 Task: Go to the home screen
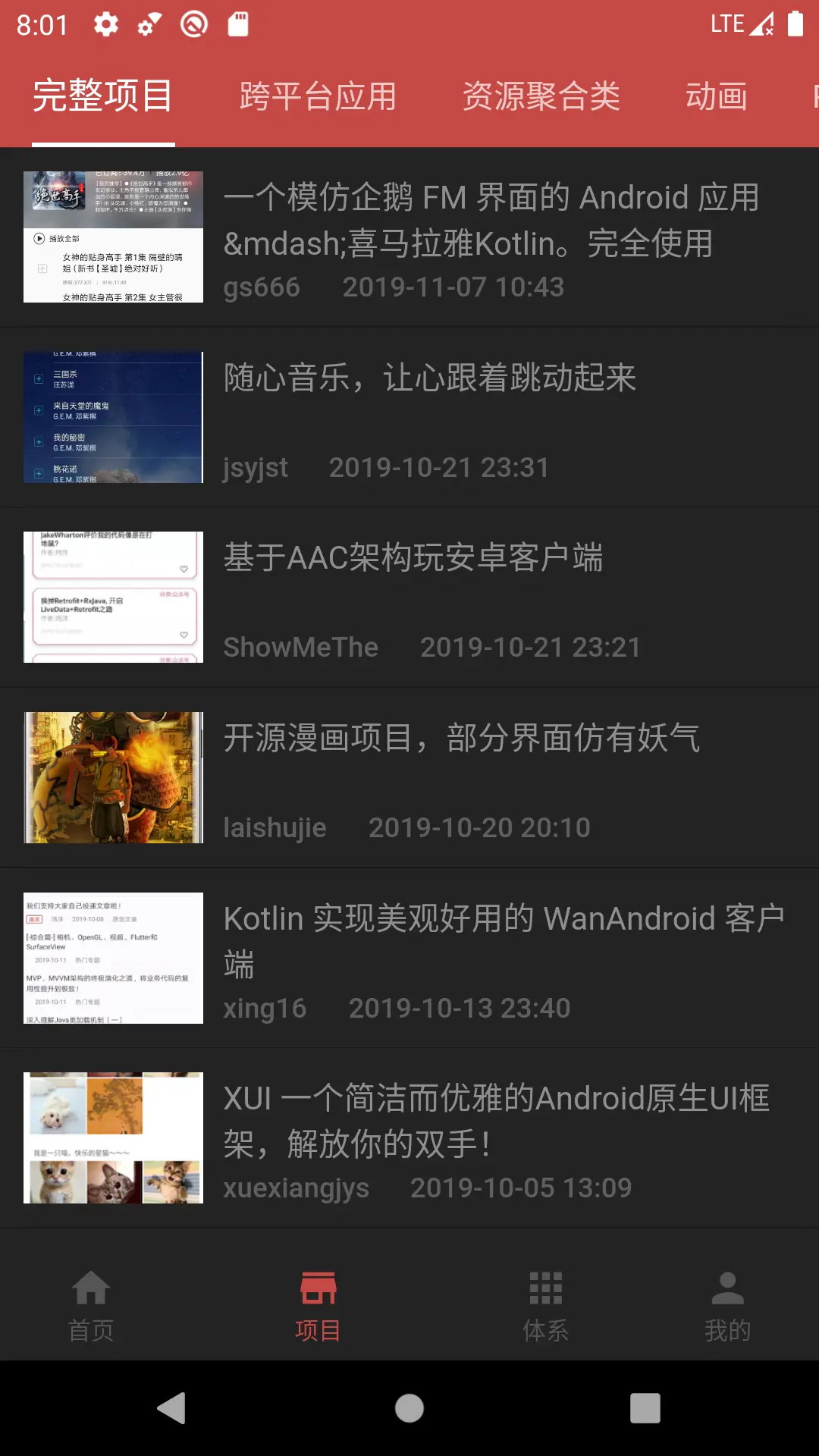(409, 1408)
